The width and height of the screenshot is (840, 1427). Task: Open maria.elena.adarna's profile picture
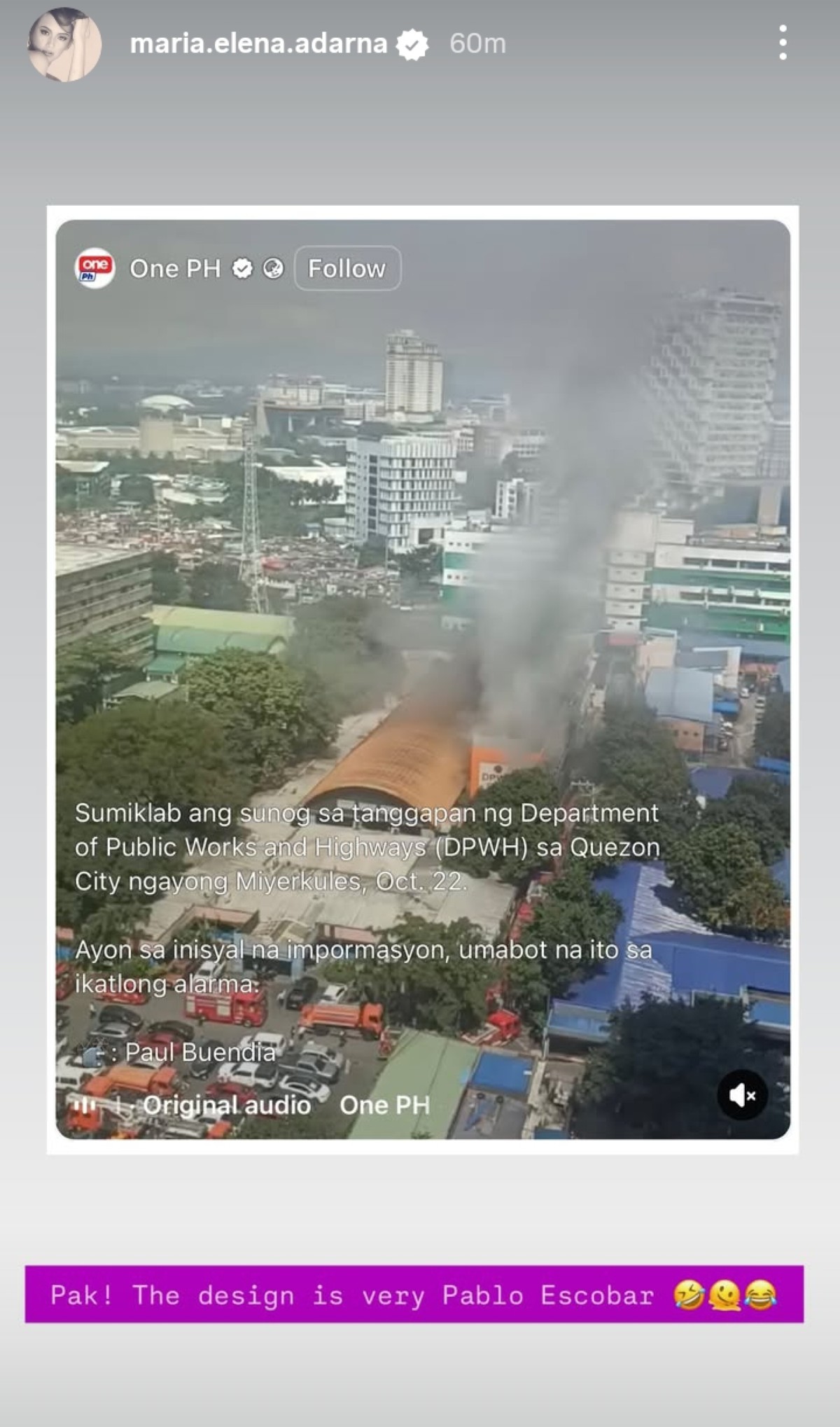coord(64,44)
